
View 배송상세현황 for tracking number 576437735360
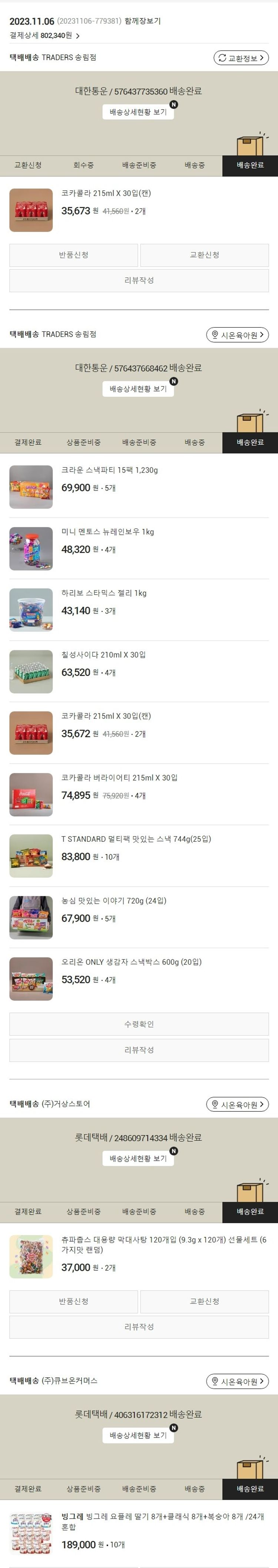pyautogui.click(x=138, y=112)
